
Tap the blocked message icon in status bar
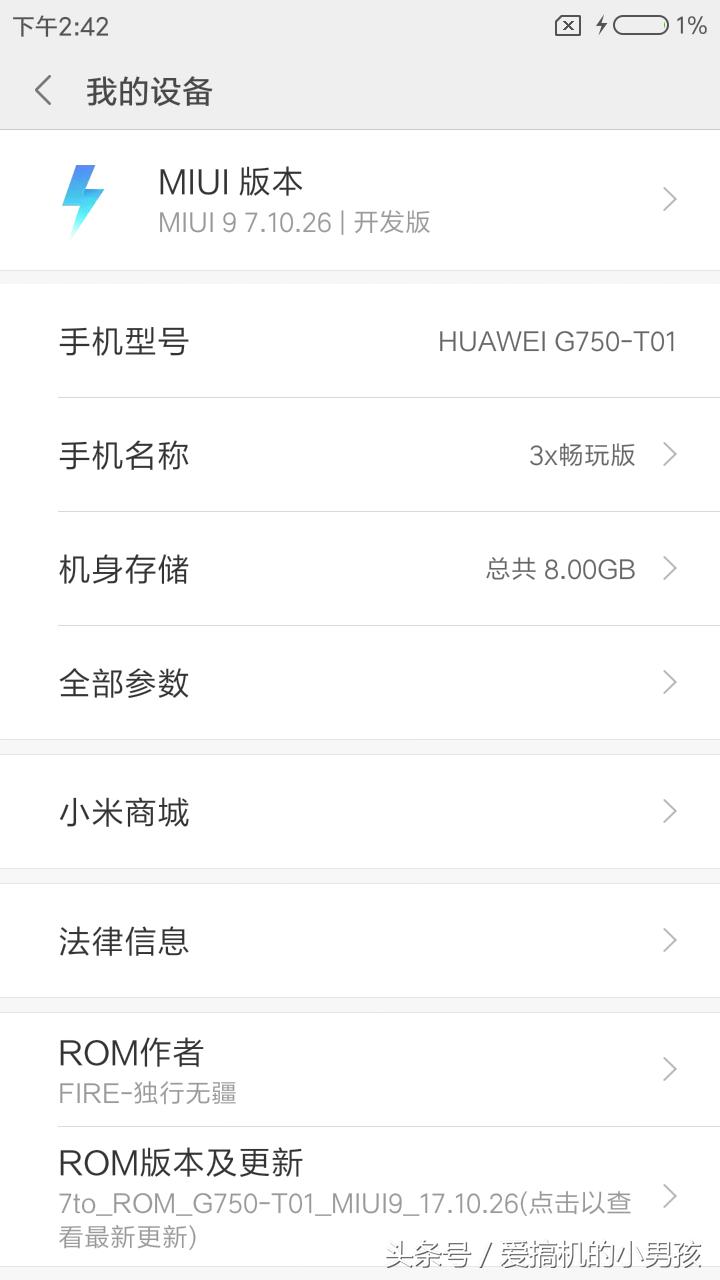566,26
